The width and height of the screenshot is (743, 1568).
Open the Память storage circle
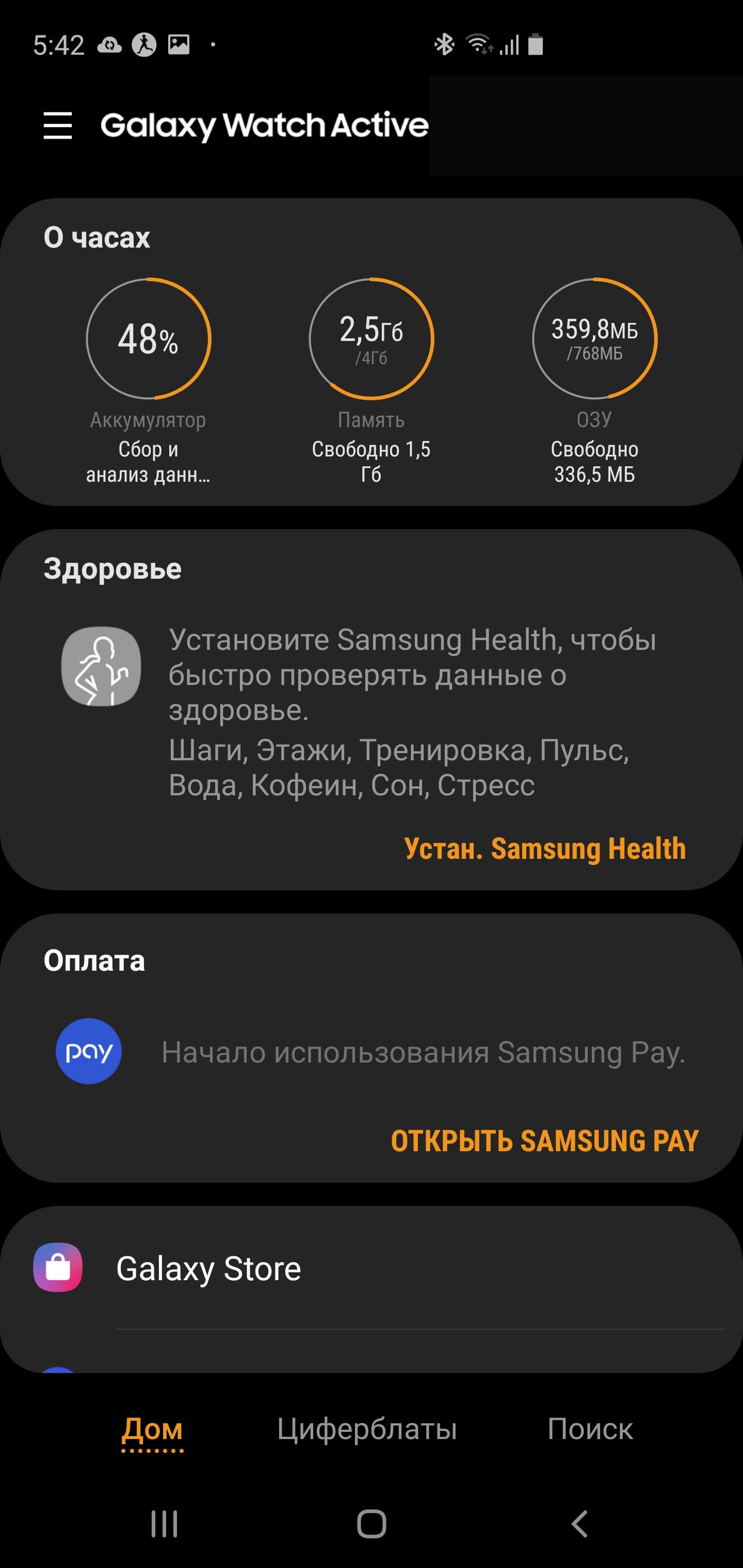(371, 339)
